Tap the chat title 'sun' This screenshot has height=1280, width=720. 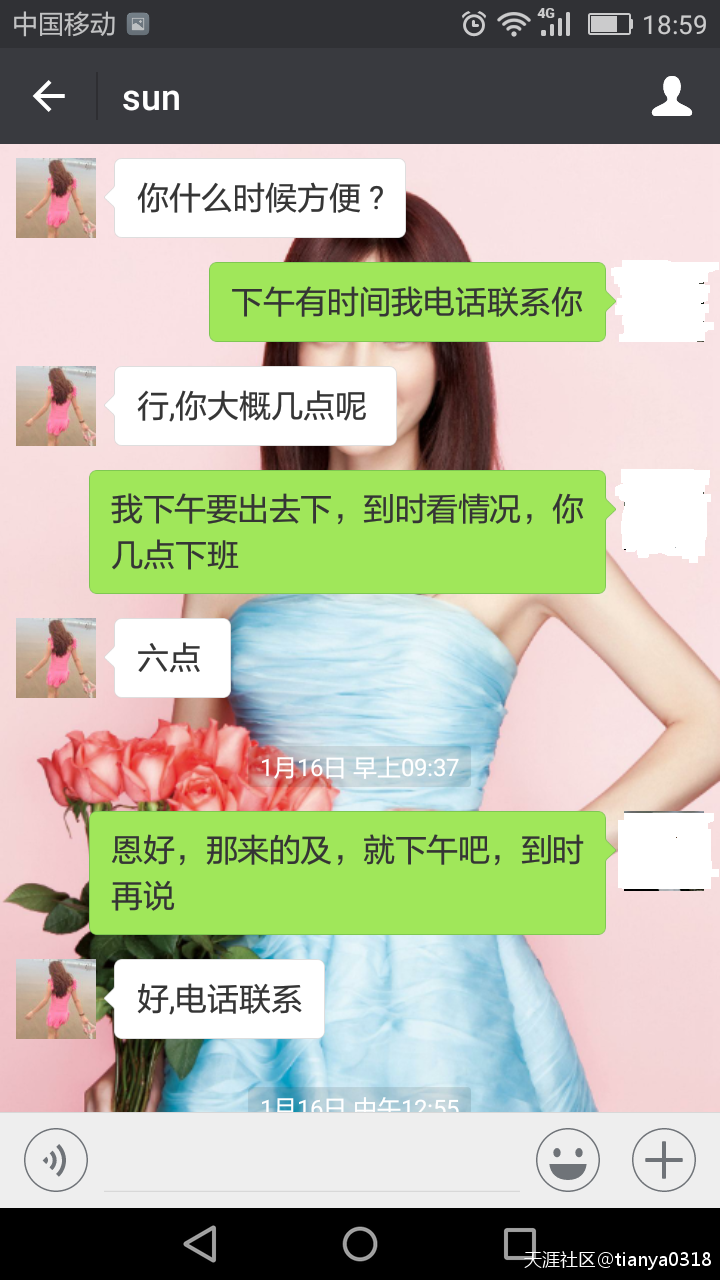pos(150,96)
